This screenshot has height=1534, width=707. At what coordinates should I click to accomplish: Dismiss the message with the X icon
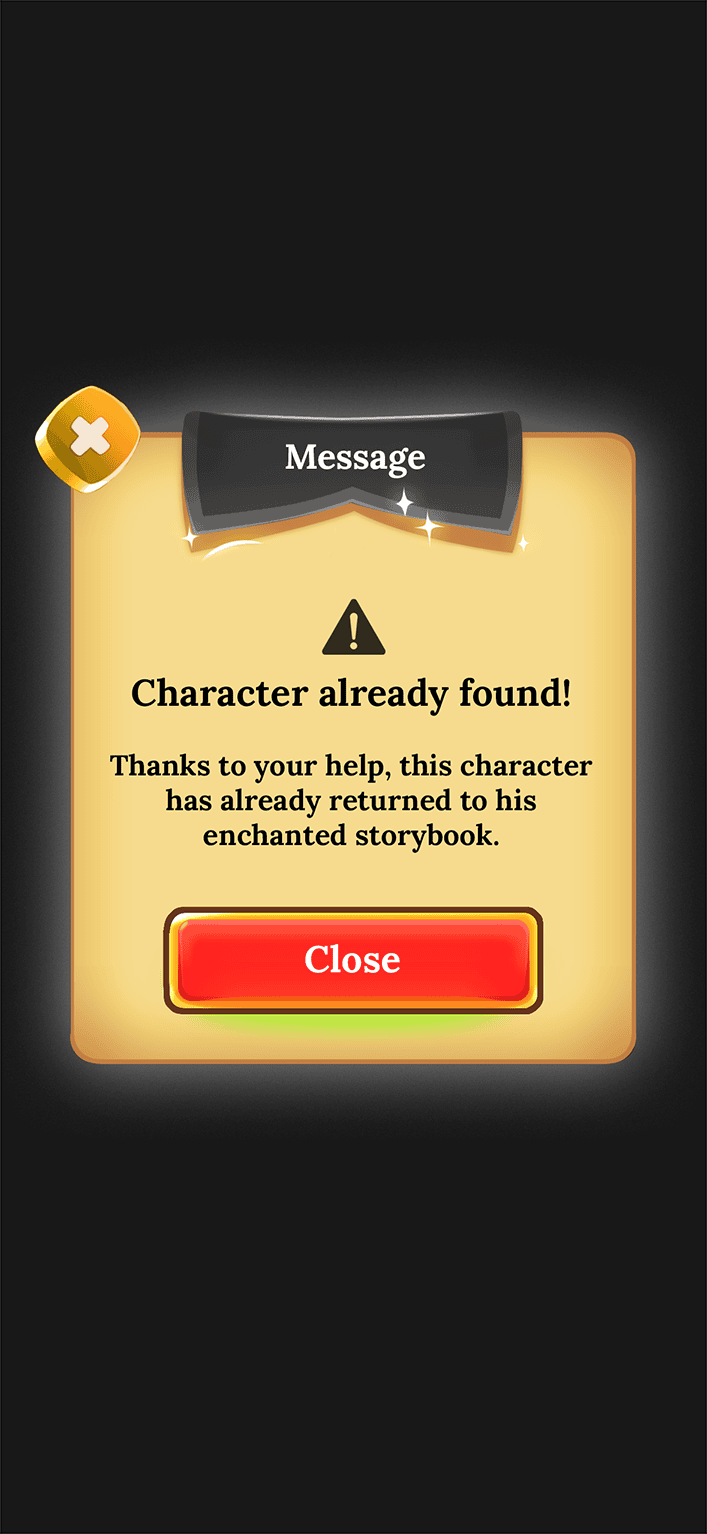pyautogui.click(x=89, y=438)
